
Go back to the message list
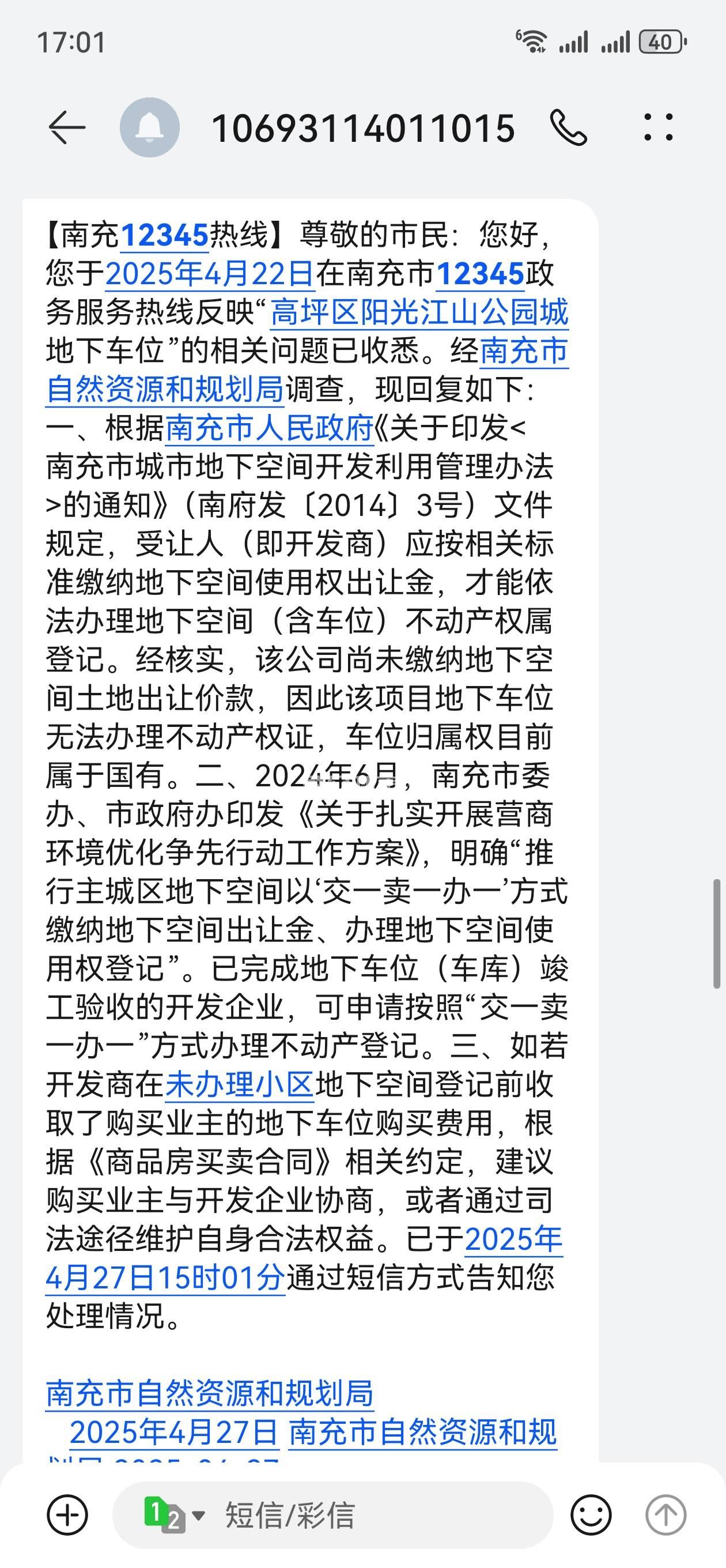(x=66, y=128)
